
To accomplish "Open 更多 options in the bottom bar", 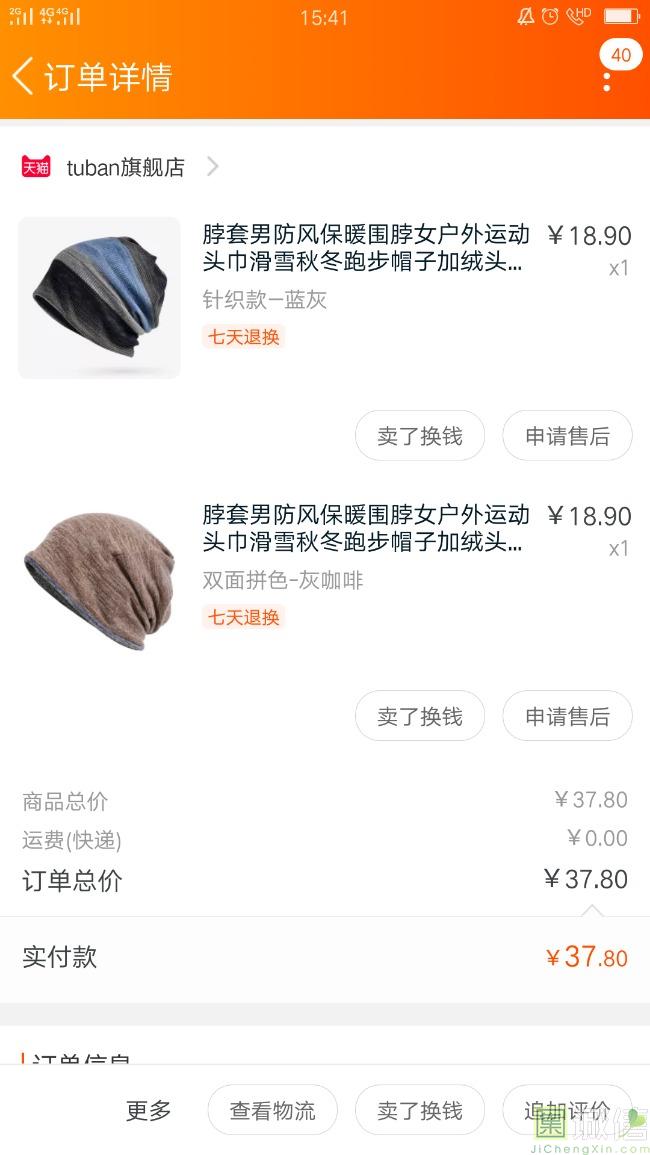I will point(149,1110).
